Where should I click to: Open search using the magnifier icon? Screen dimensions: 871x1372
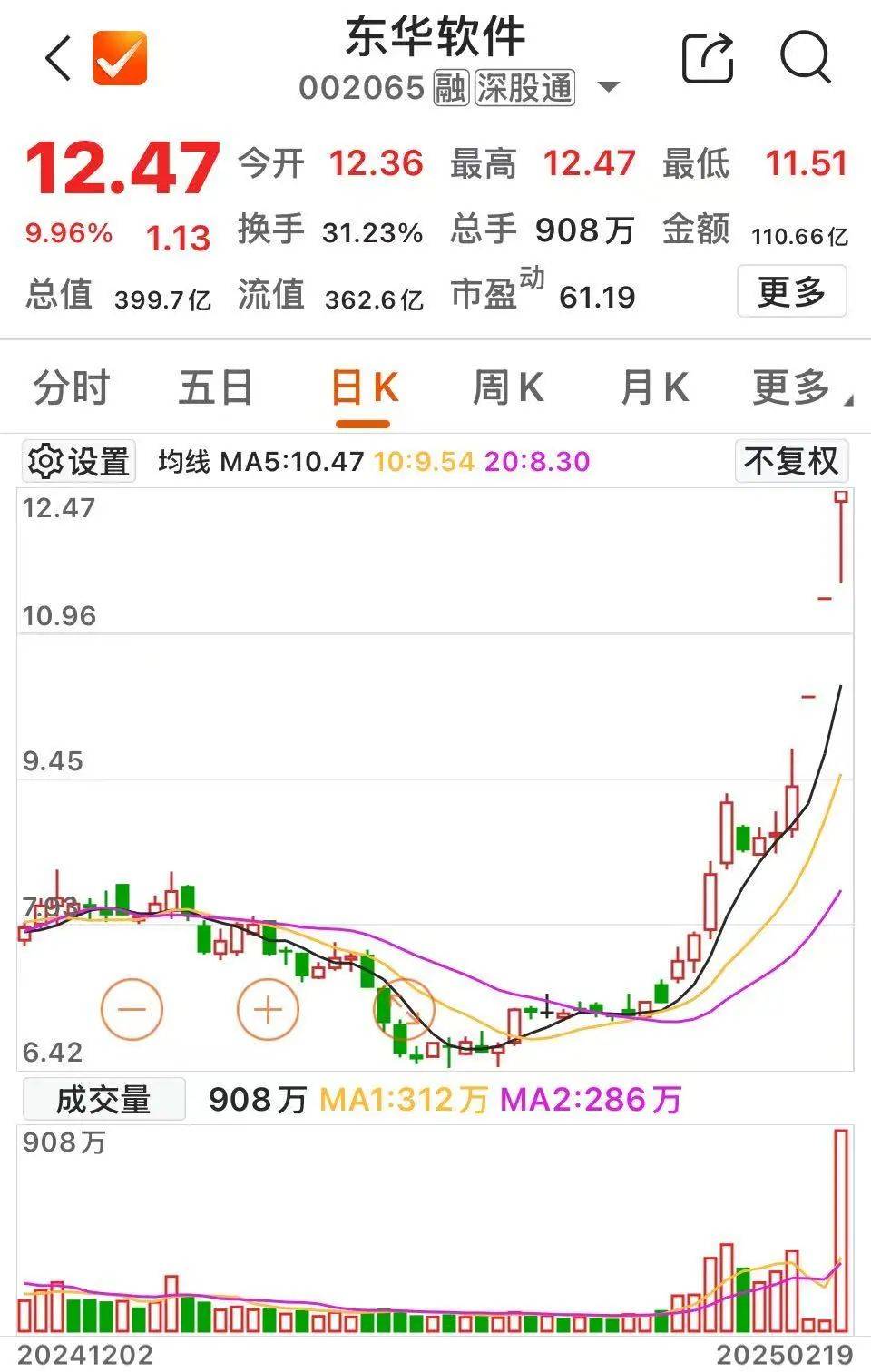click(x=804, y=56)
